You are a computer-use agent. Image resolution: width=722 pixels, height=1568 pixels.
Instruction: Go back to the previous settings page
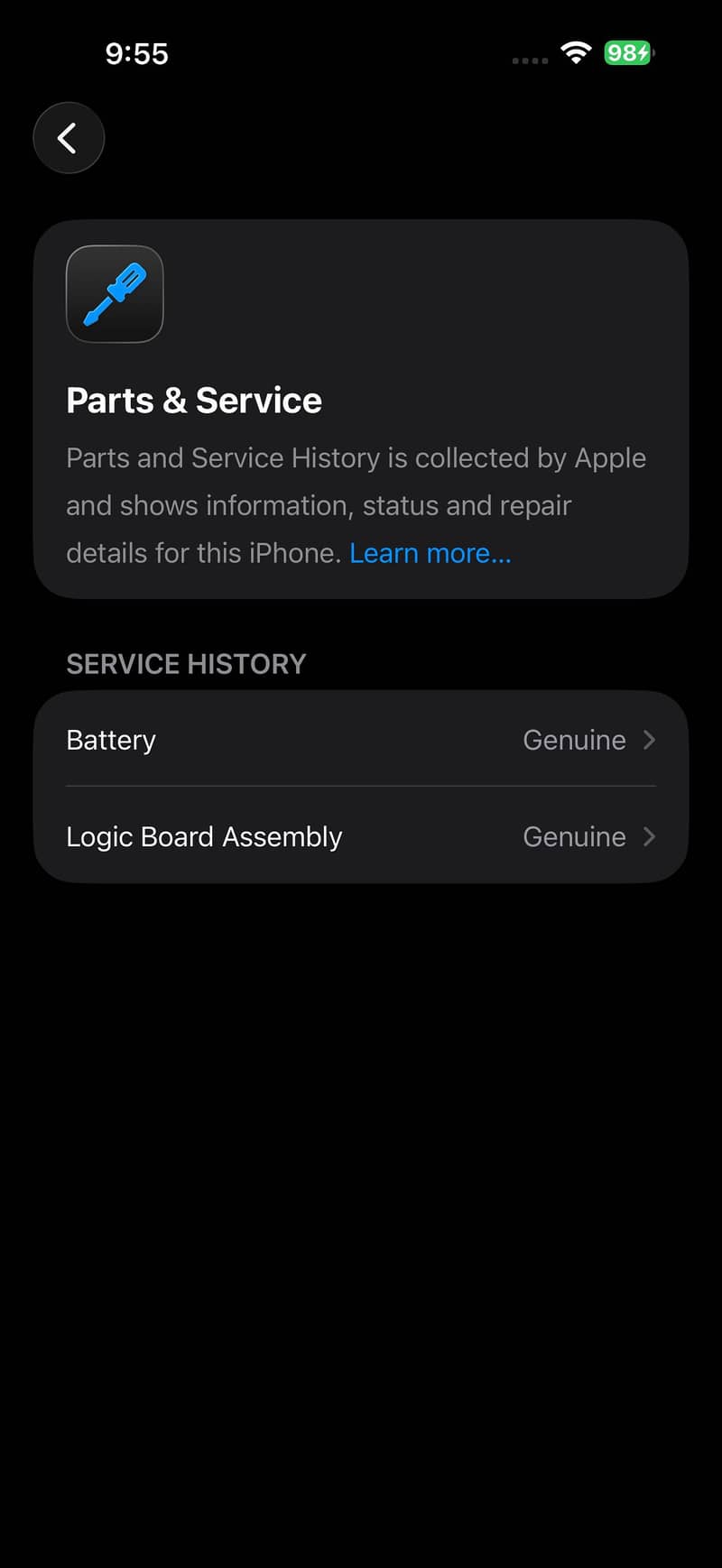click(x=69, y=137)
